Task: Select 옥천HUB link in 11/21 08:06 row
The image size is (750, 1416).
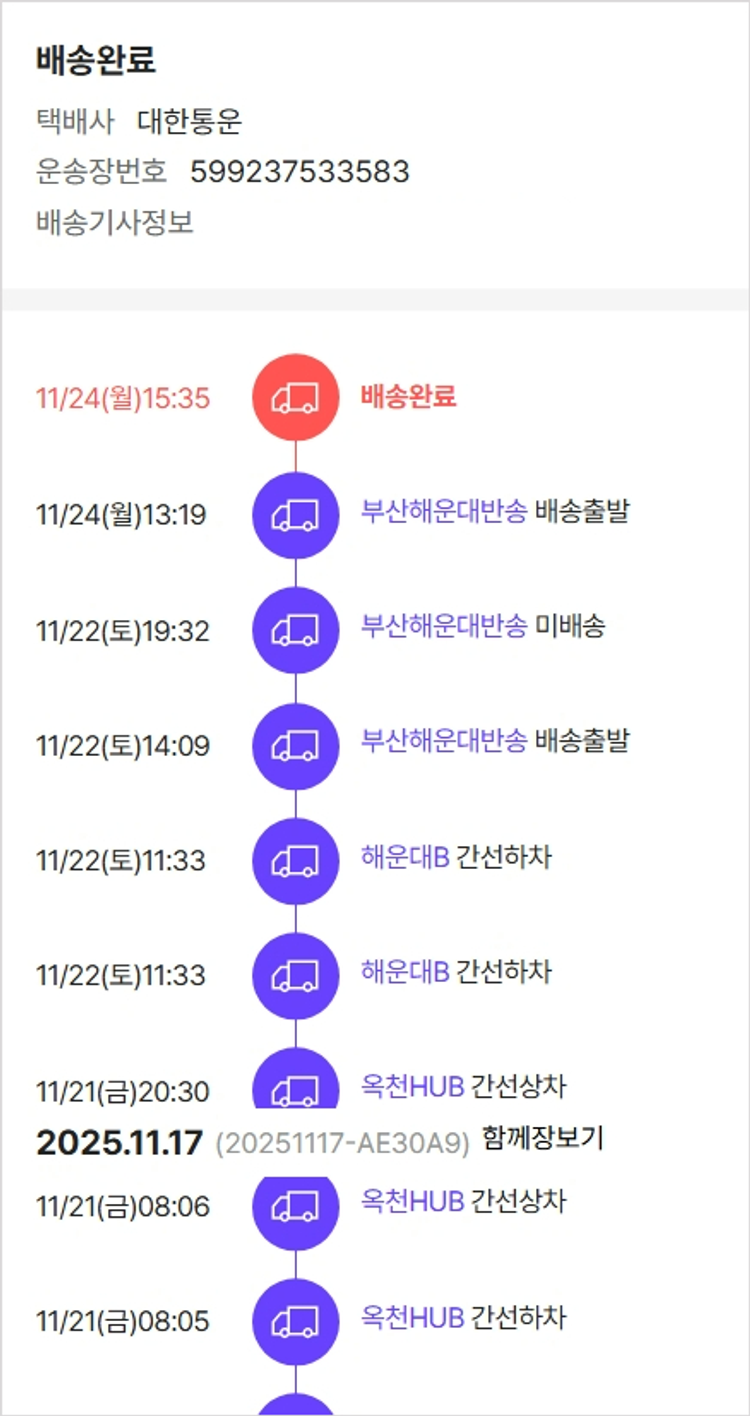Action: (412, 1202)
